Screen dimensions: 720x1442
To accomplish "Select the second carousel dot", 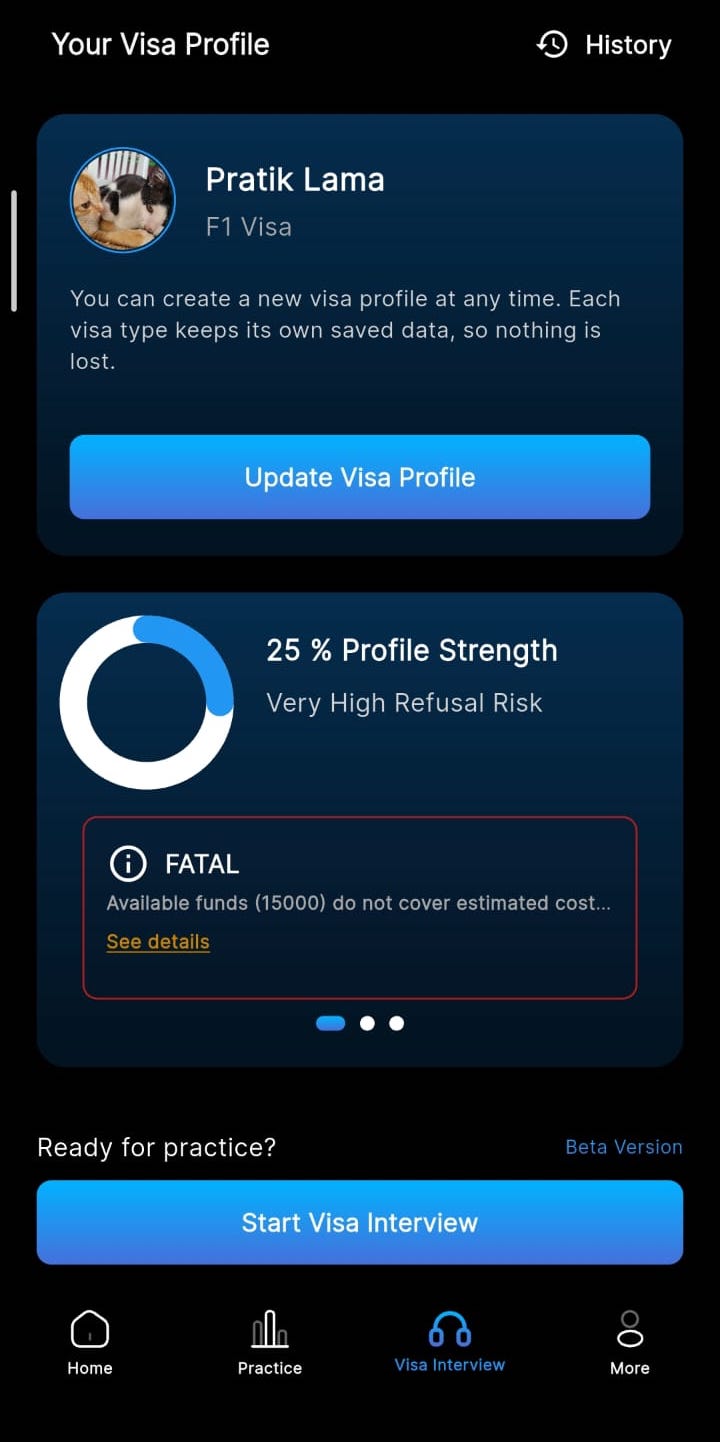I will coord(366,1023).
